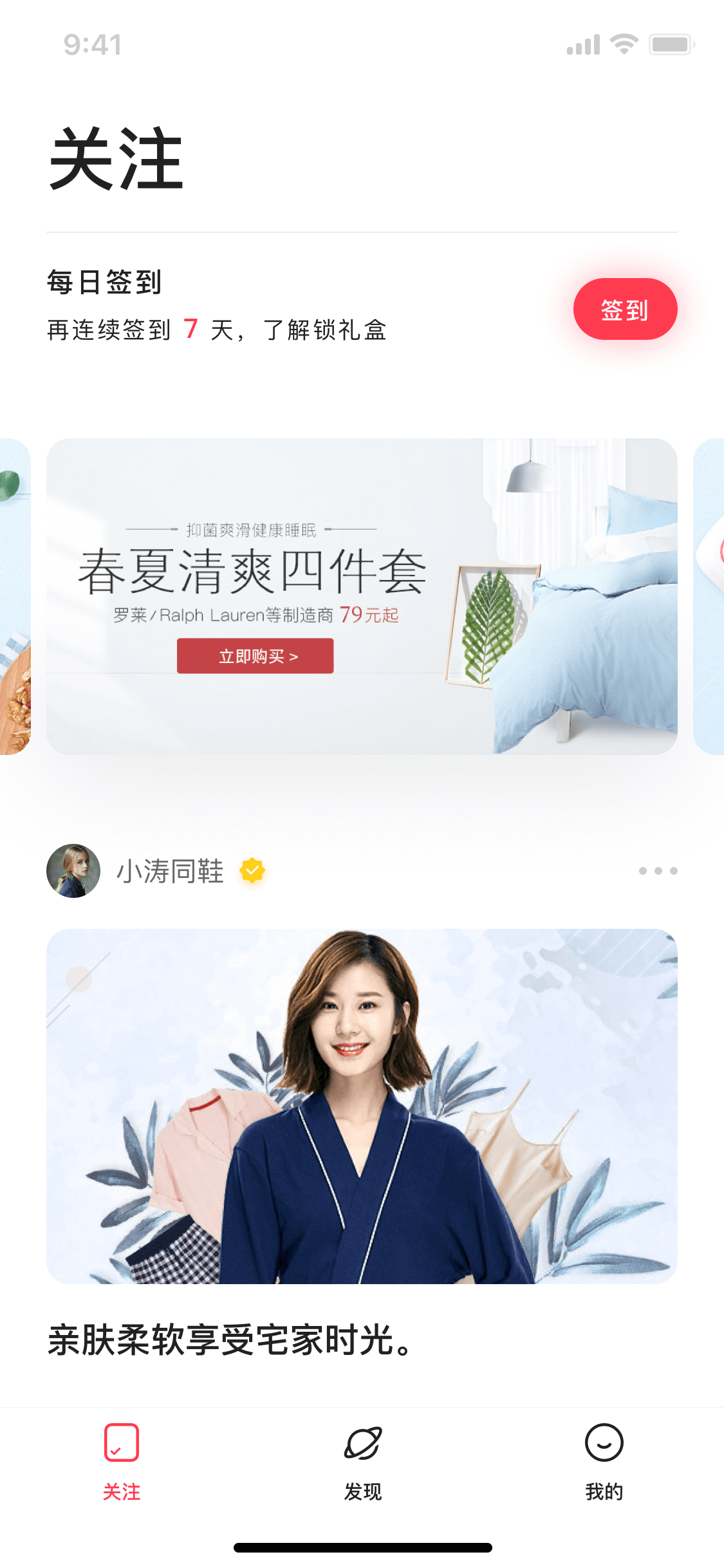Open the 春夏清爽四件套 bedding banner
The image size is (724, 1568).
[x=362, y=597]
